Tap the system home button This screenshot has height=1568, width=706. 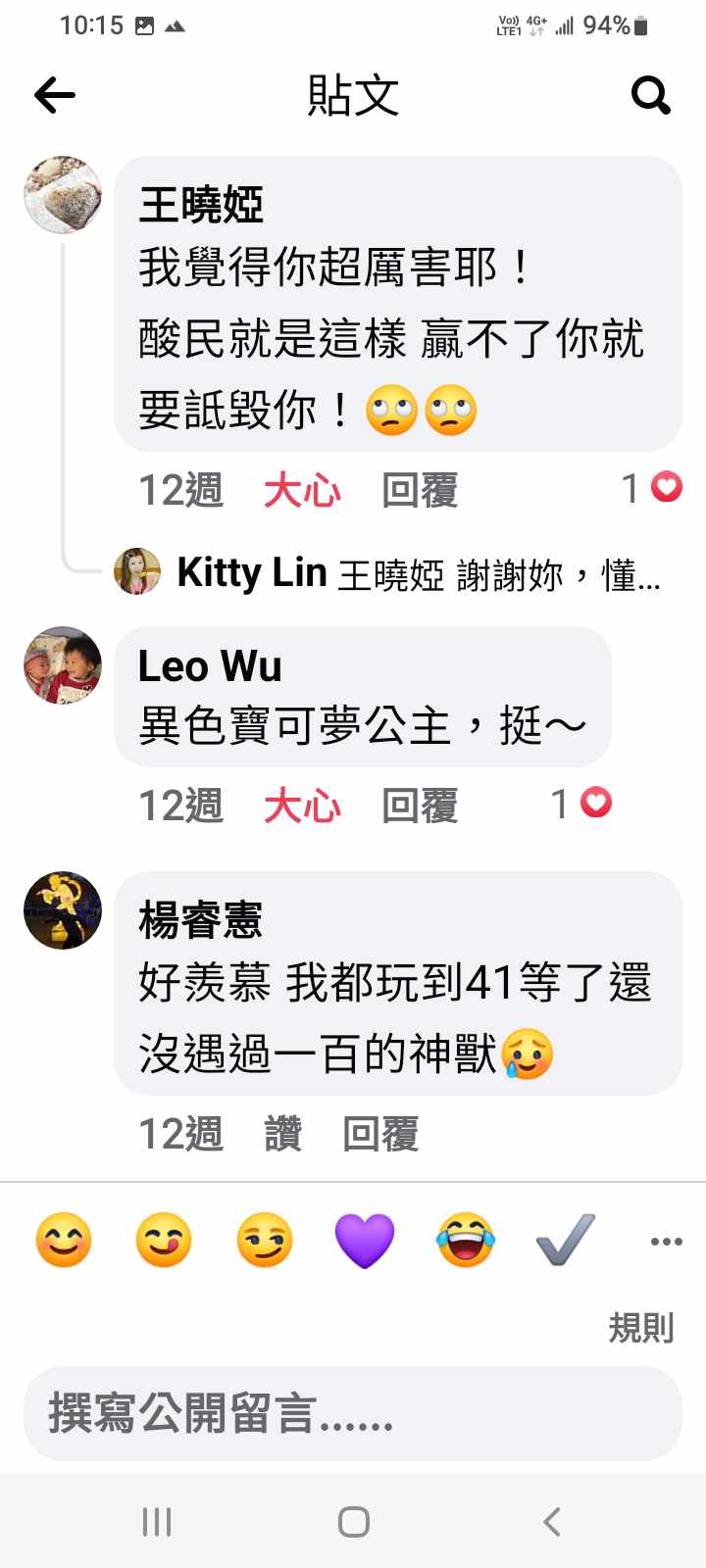[353, 1521]
